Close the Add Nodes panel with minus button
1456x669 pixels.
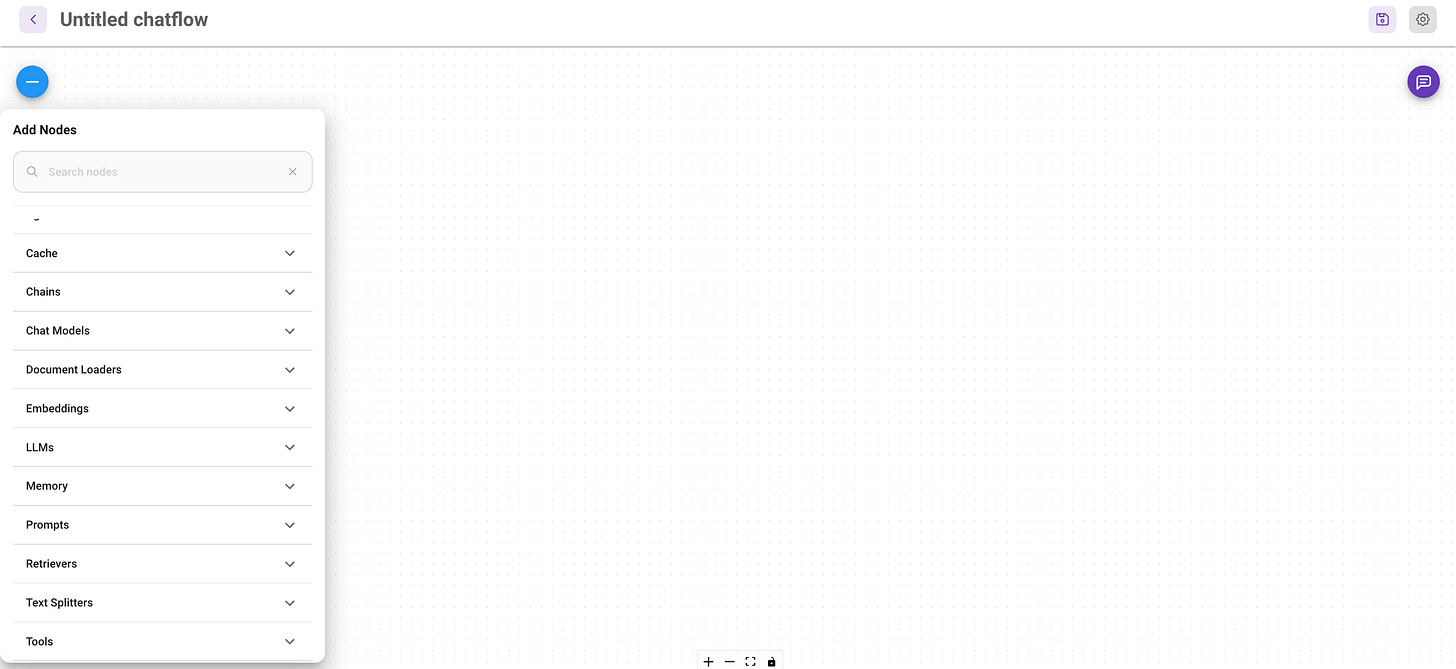32,82
